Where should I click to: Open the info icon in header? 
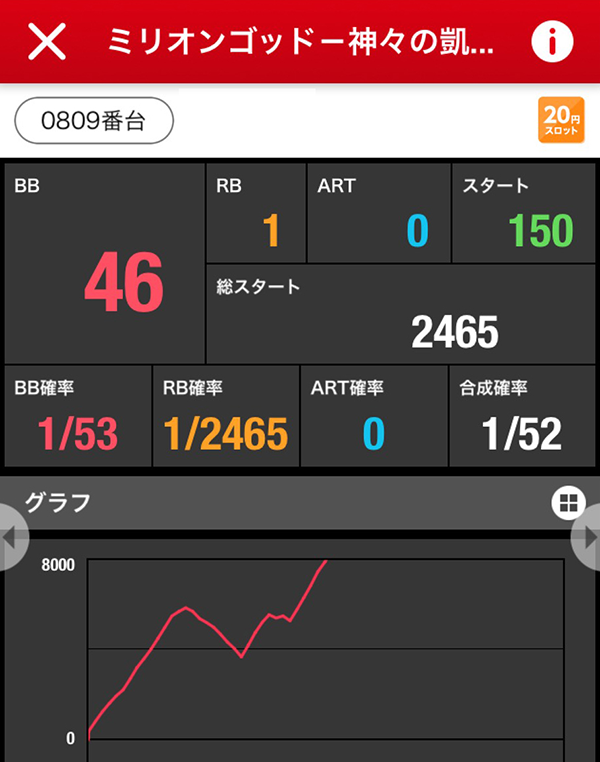tap(551, 41)
